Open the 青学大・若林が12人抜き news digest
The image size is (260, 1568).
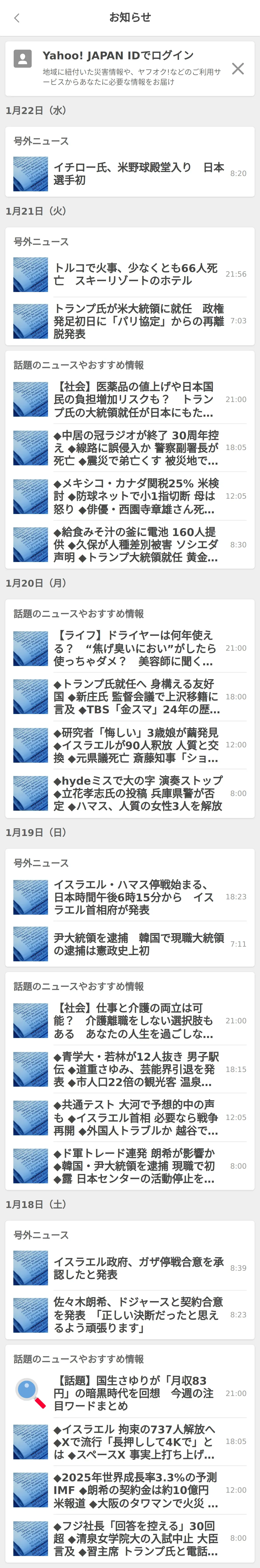point(130,1070)
